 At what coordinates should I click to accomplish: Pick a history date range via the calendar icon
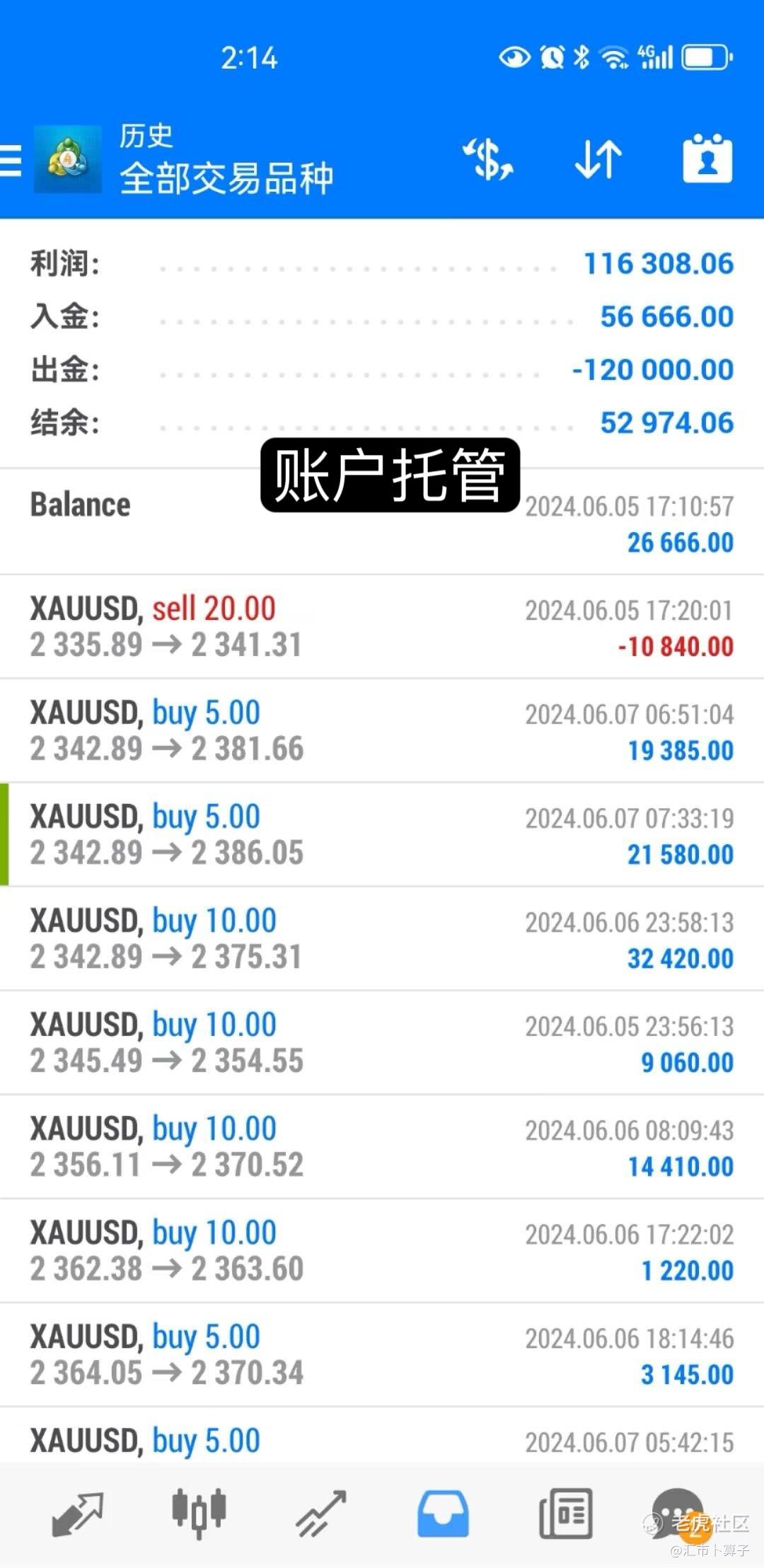pos(707,159)
